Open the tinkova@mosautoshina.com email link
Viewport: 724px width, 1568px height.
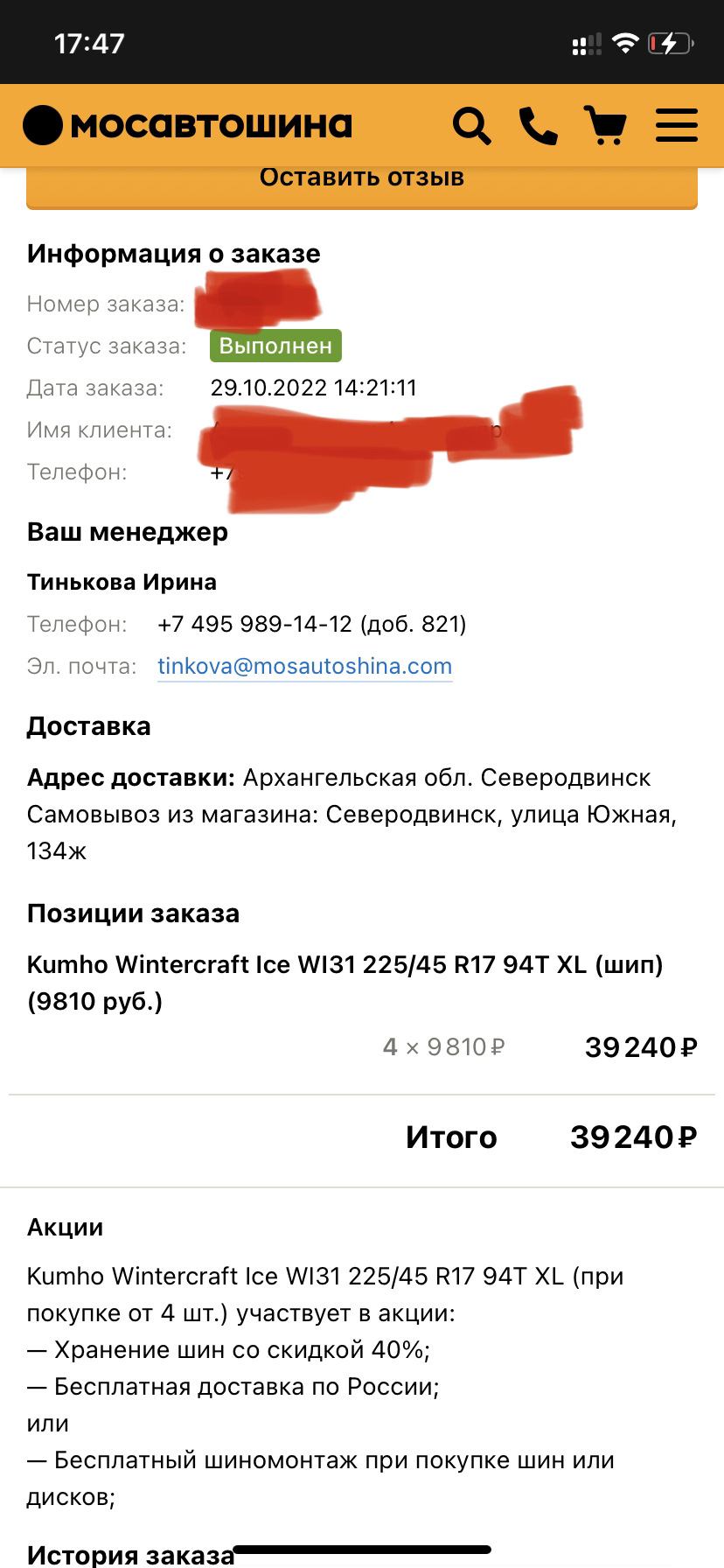pos(305,666)
